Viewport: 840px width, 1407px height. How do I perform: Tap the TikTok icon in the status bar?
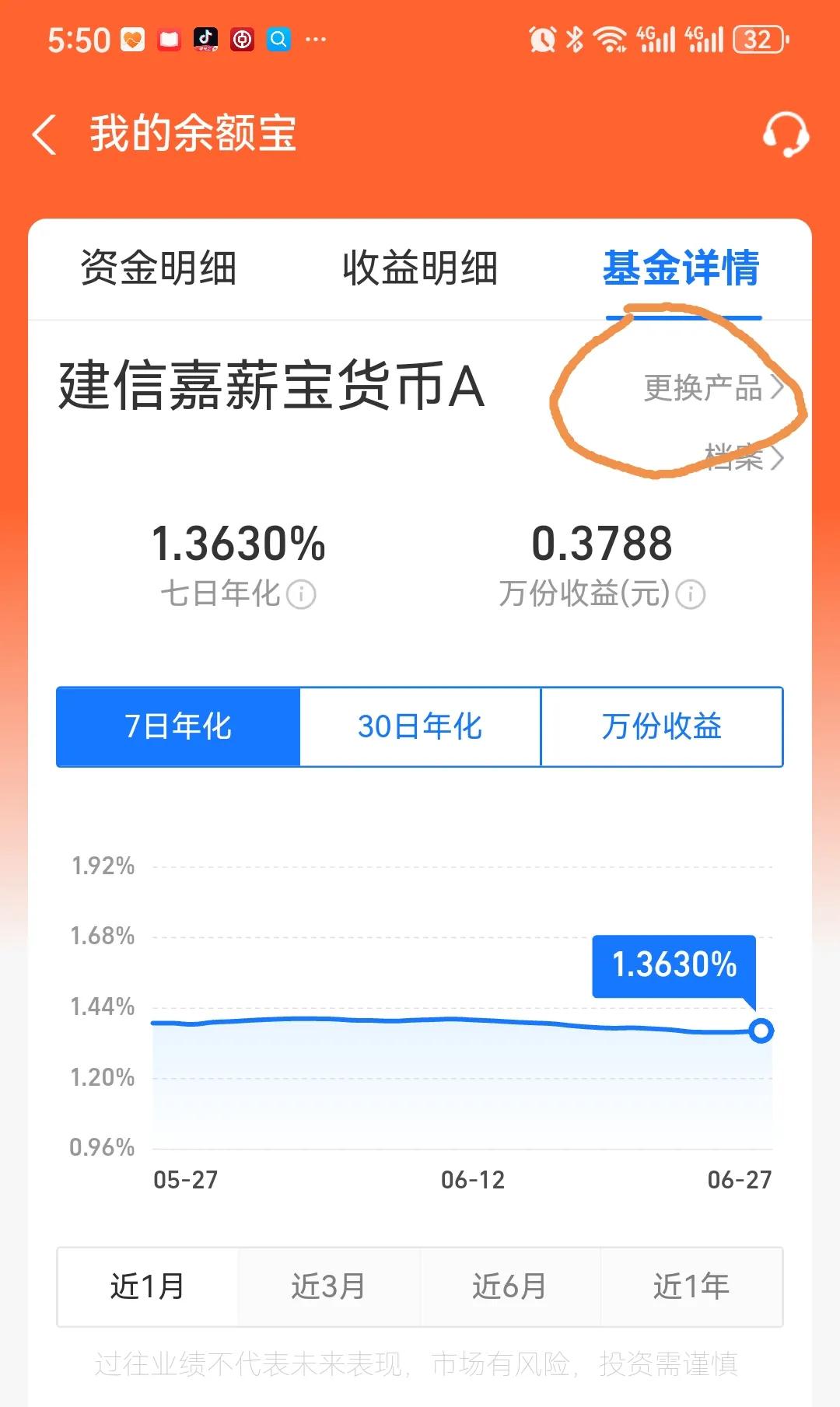click(205, 37)
